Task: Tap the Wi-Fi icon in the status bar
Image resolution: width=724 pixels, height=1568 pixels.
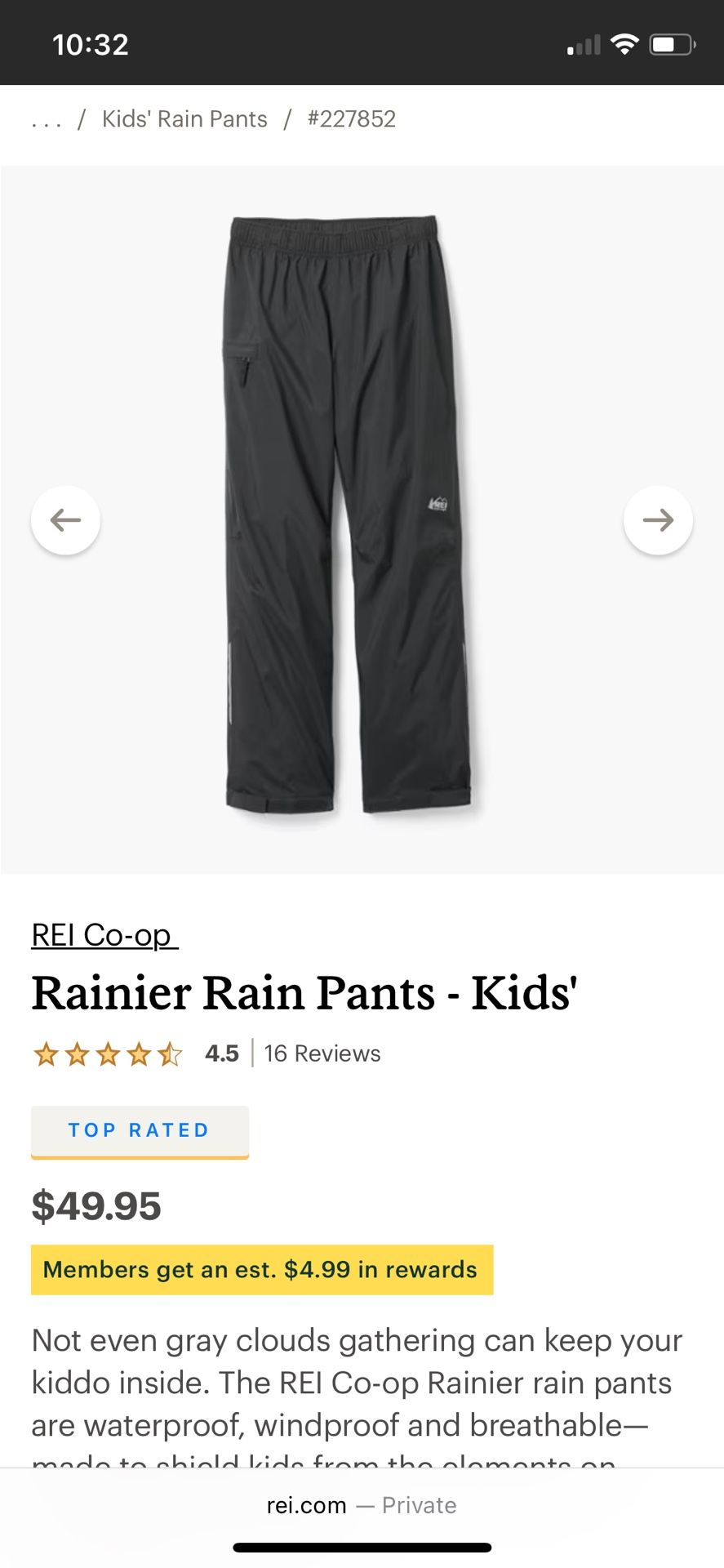Action: tap(625, 43)
